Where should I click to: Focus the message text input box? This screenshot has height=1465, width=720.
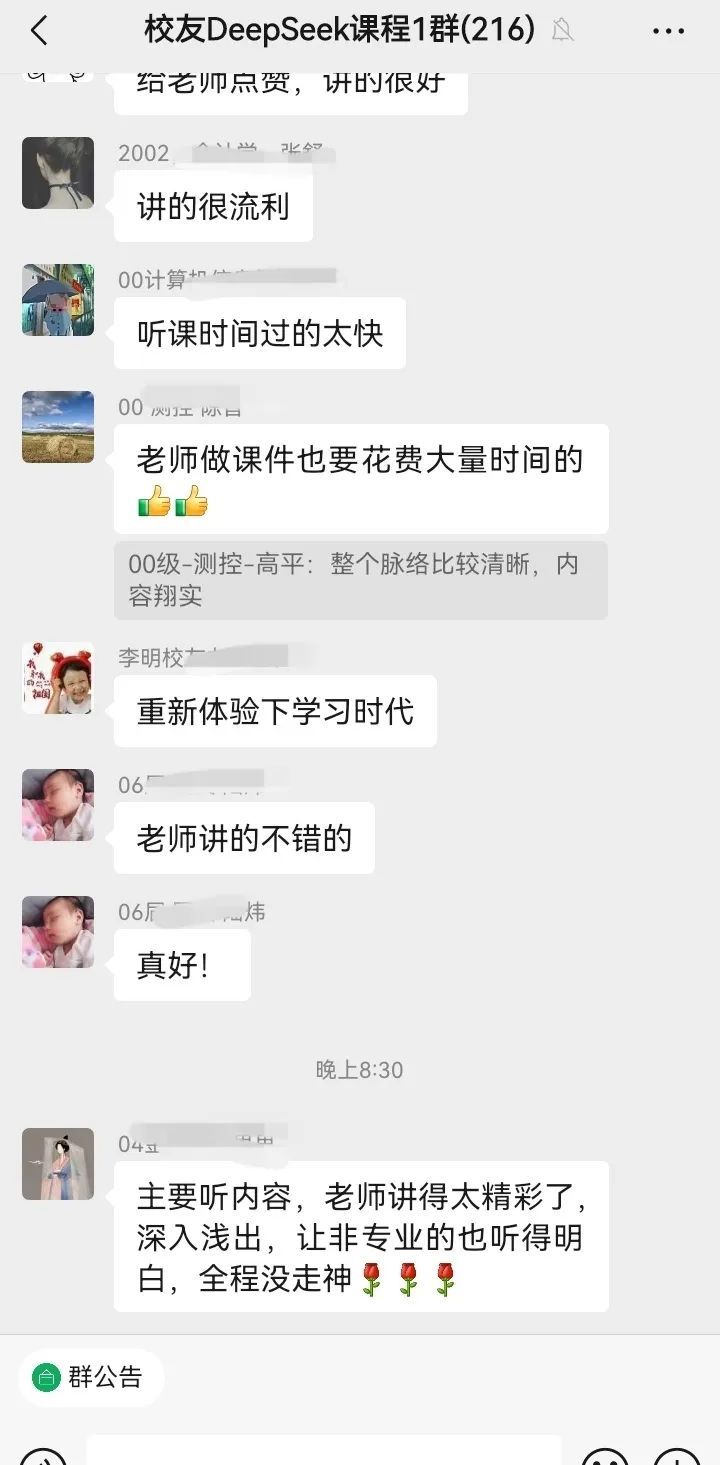pos(323,1452)
